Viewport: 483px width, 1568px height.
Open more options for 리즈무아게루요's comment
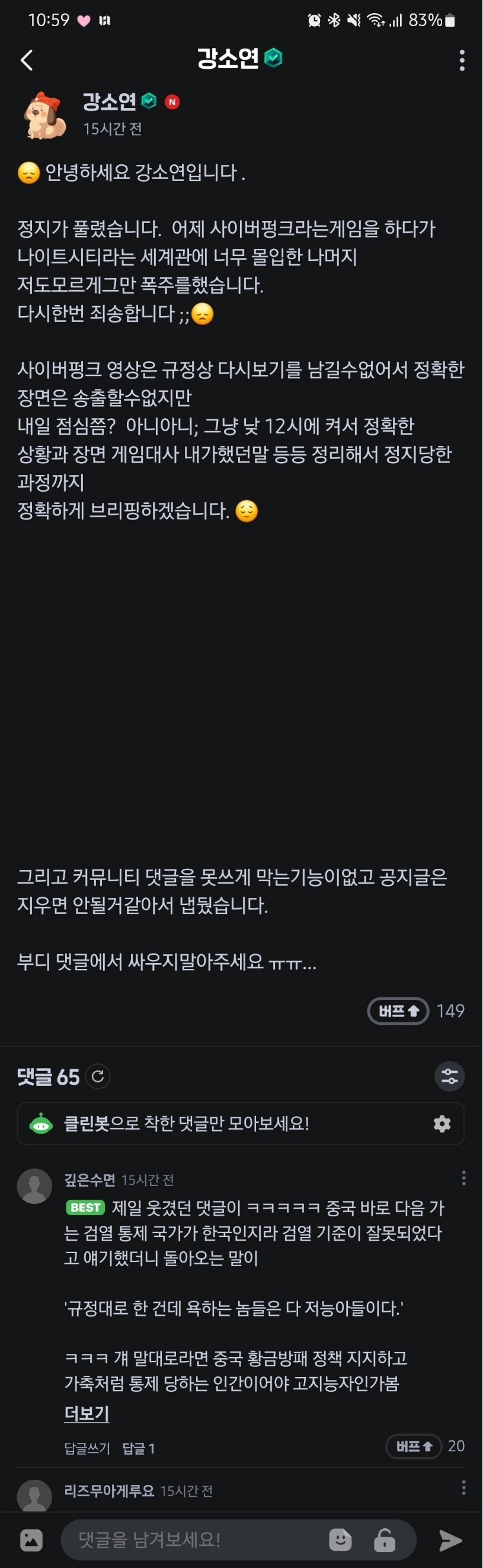(x=463, y=1489)
